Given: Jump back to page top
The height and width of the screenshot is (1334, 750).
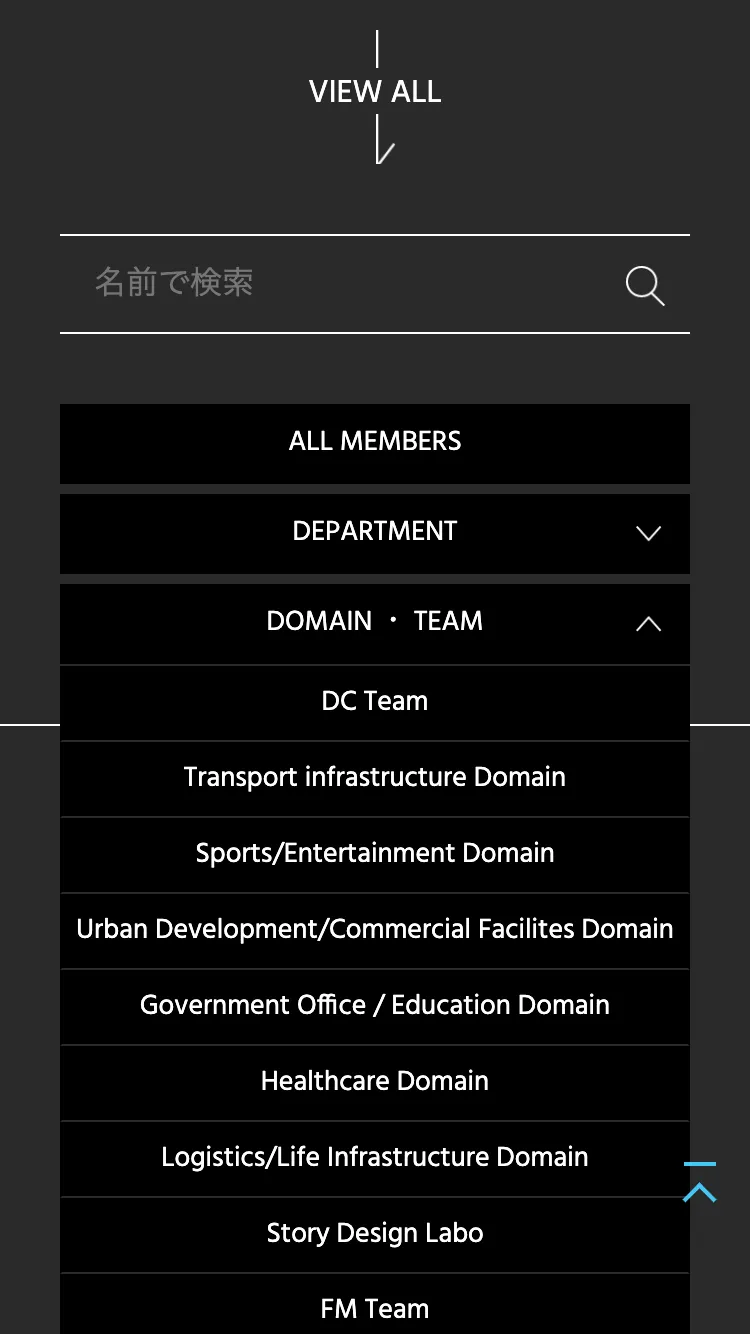Looking at the screenshot, I should [x=700, y=1183].
